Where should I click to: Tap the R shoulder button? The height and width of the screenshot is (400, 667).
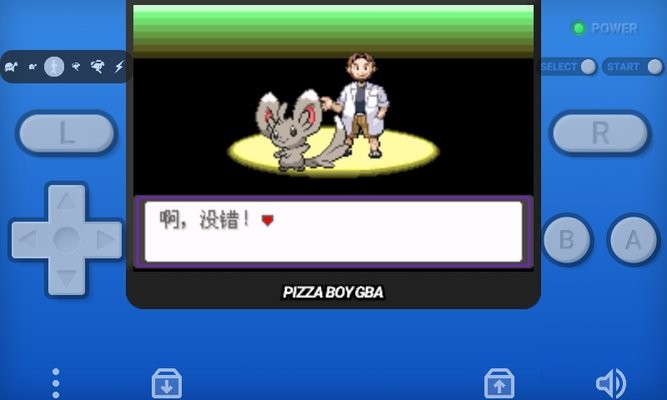coord(600,133)
